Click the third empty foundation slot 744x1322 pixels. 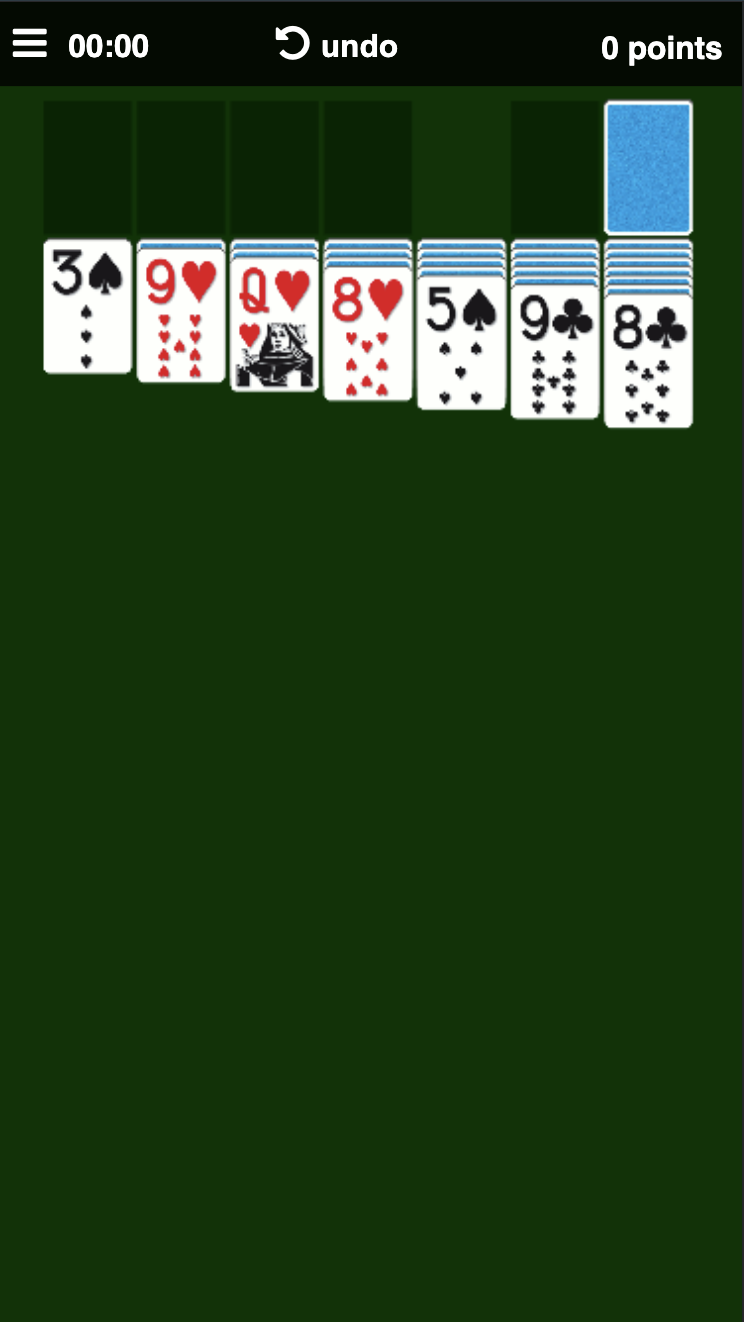[x=274, y=168]
